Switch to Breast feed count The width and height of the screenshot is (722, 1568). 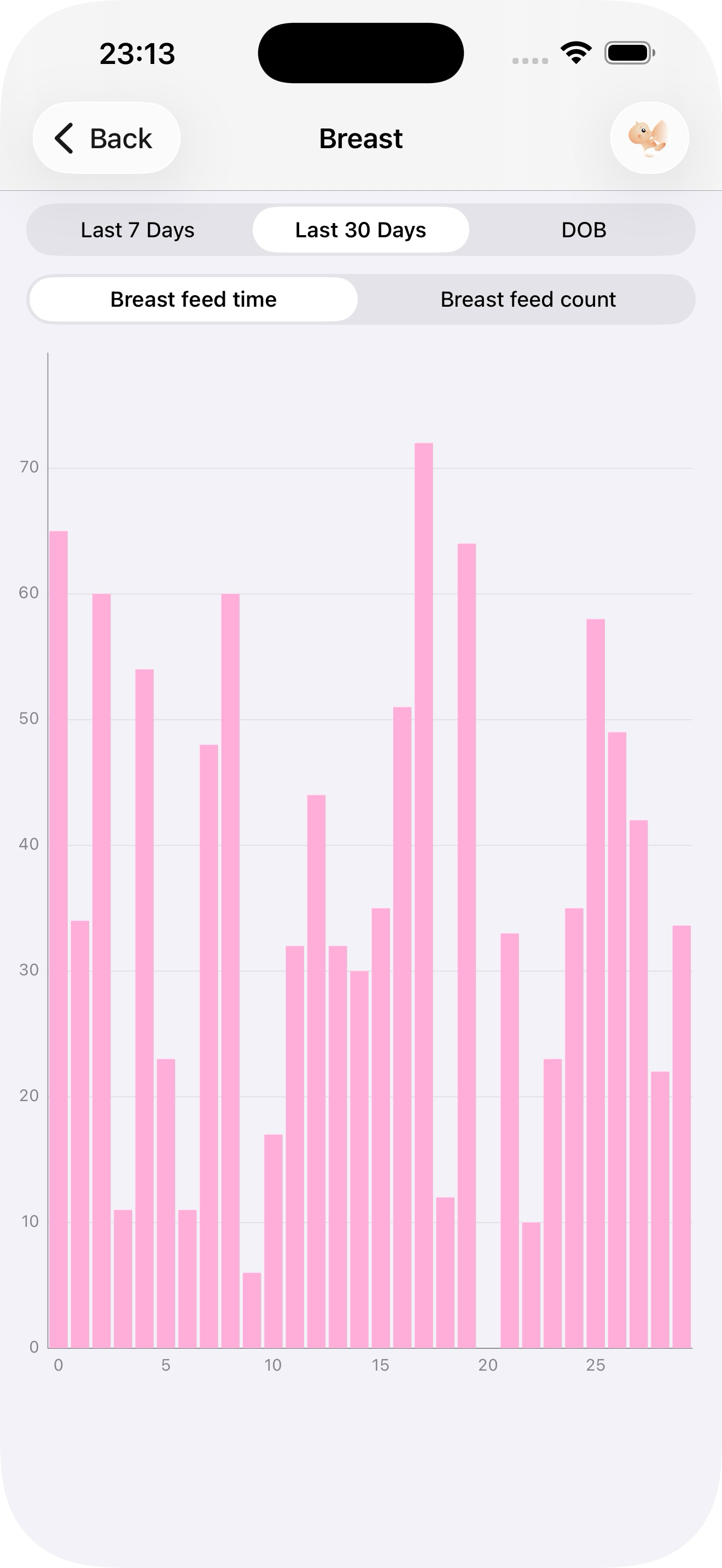pos(528,299)
